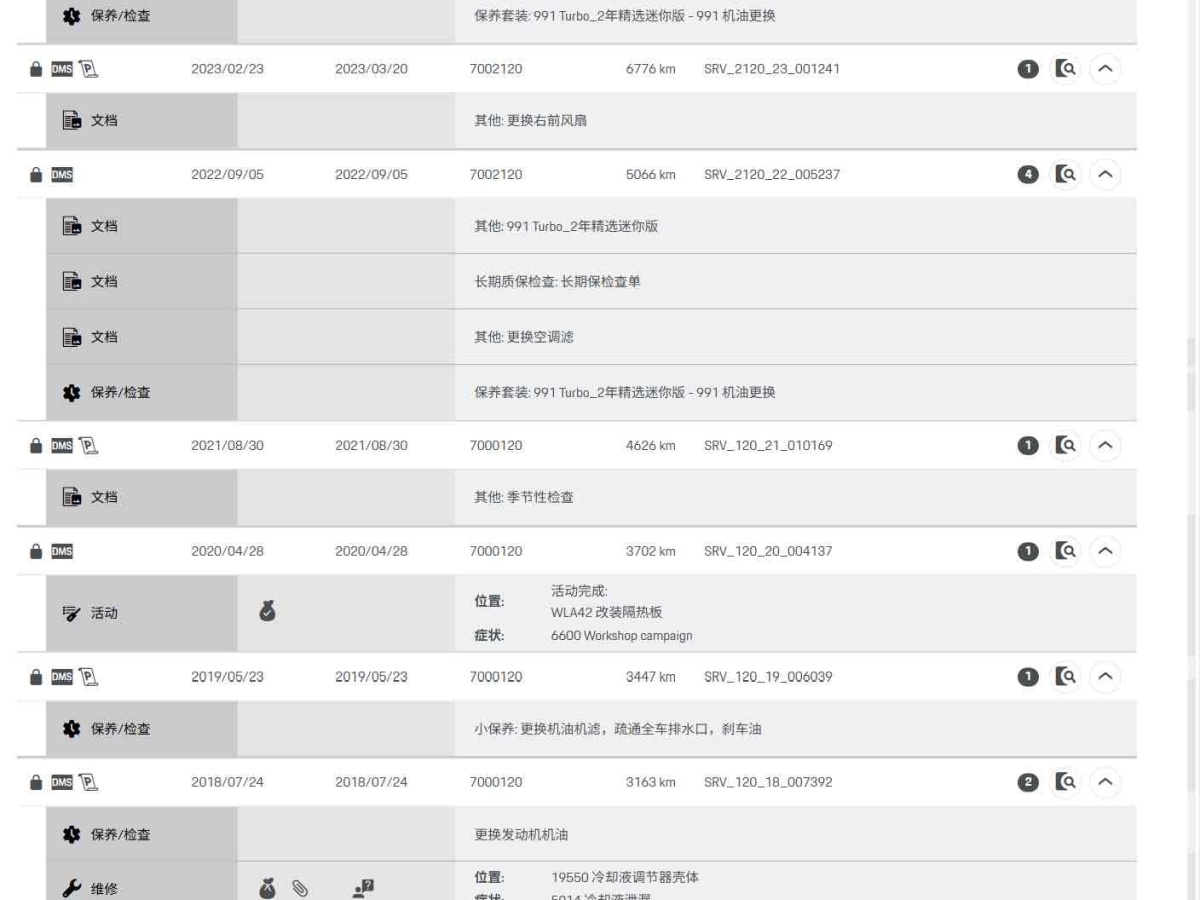Open the magnifier for record SRV_120_20_004137

(x=1067, y=551)
